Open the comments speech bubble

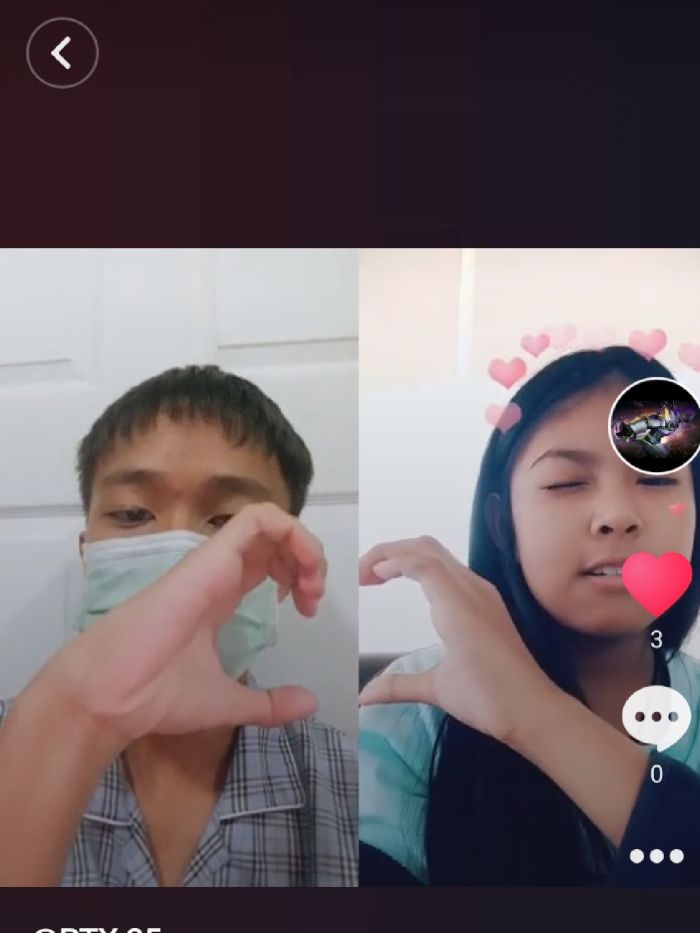656,718
